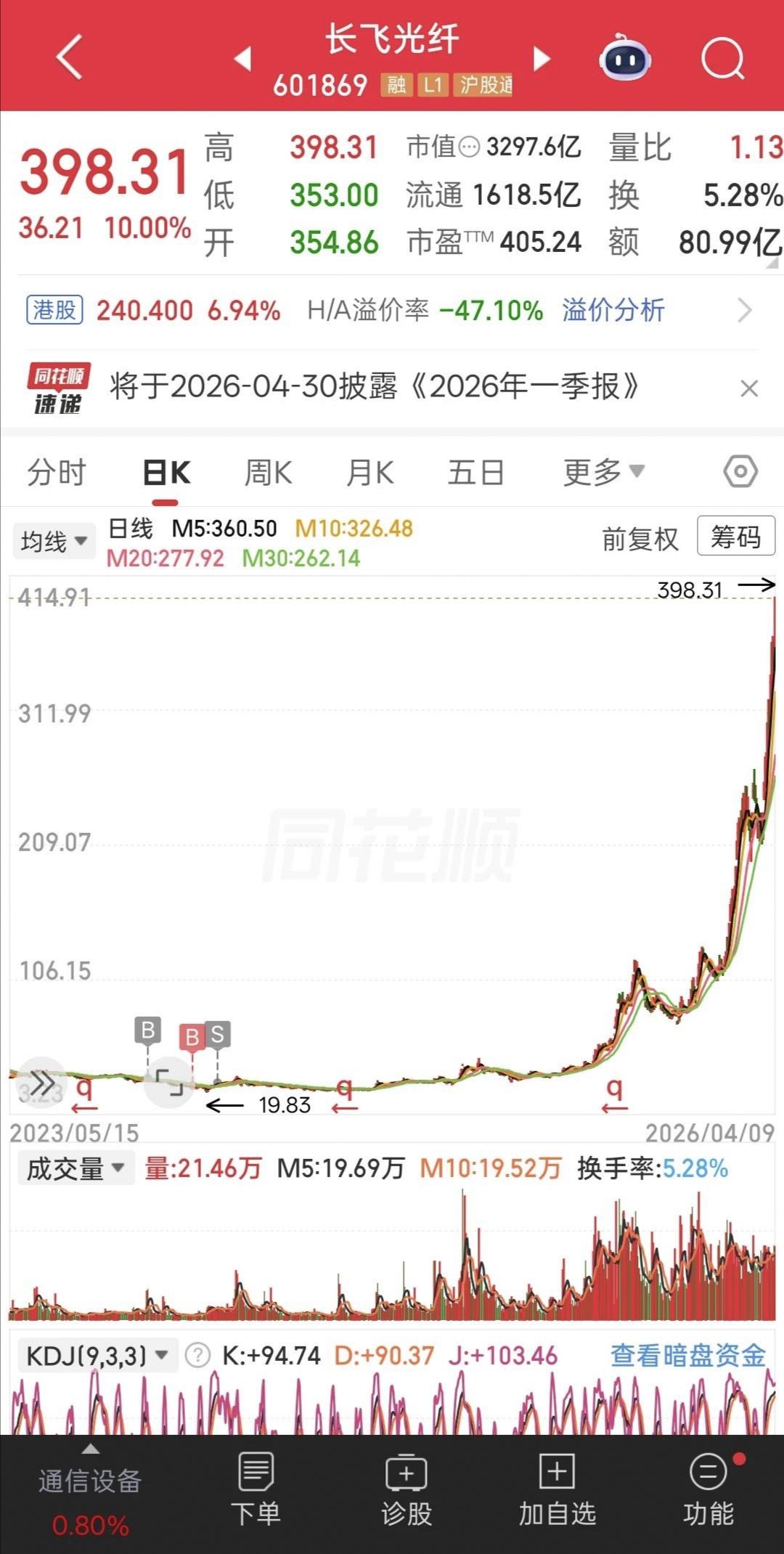Tap the chart fast-rewind double-arrow icon
This screenshot has height=1554, width=784.
point(42,1082)
